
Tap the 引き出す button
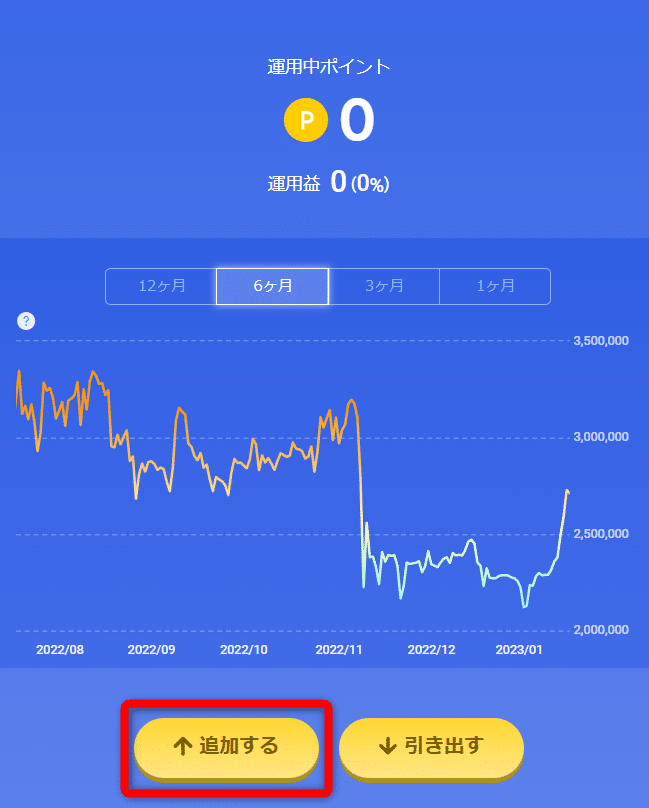[x=431, y=748]
